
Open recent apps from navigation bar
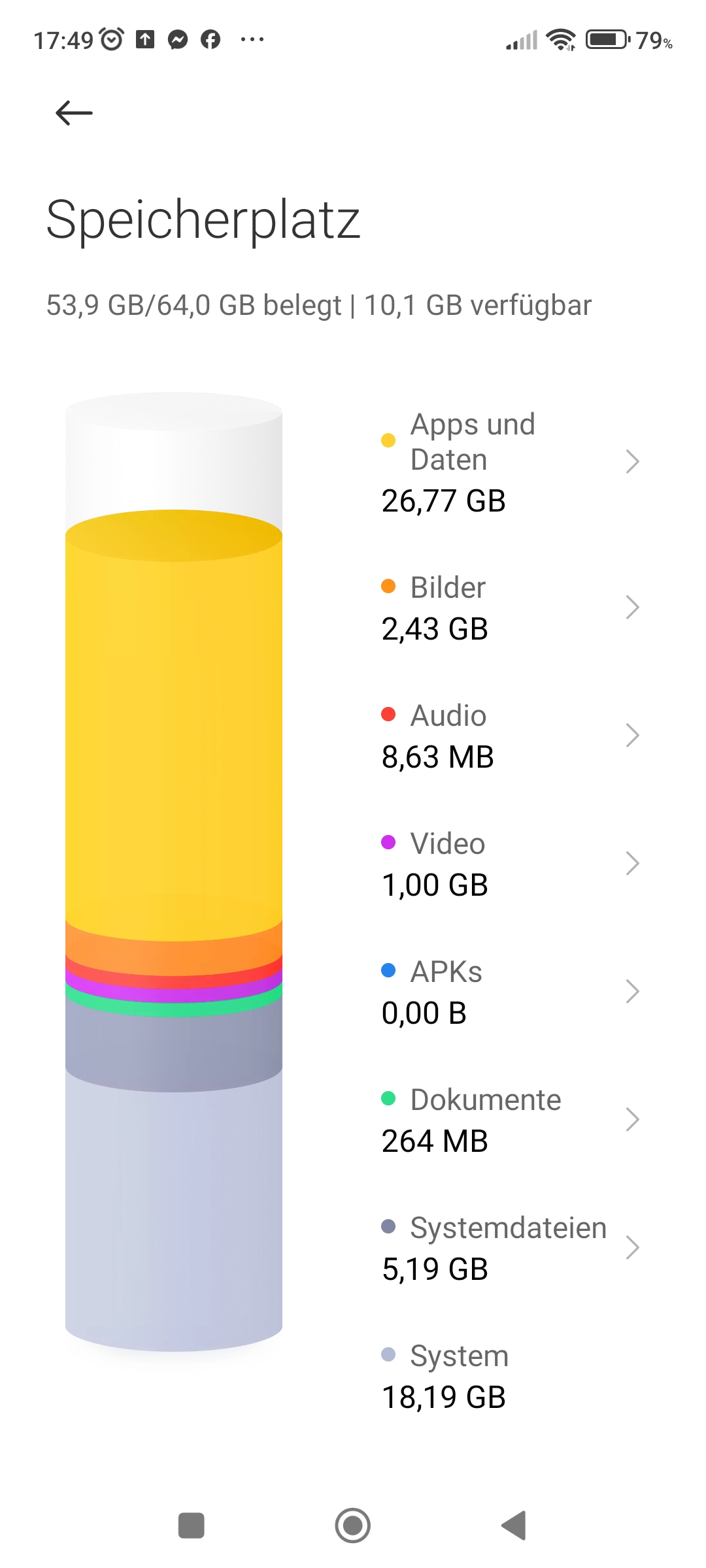(x=192, y=1526)
